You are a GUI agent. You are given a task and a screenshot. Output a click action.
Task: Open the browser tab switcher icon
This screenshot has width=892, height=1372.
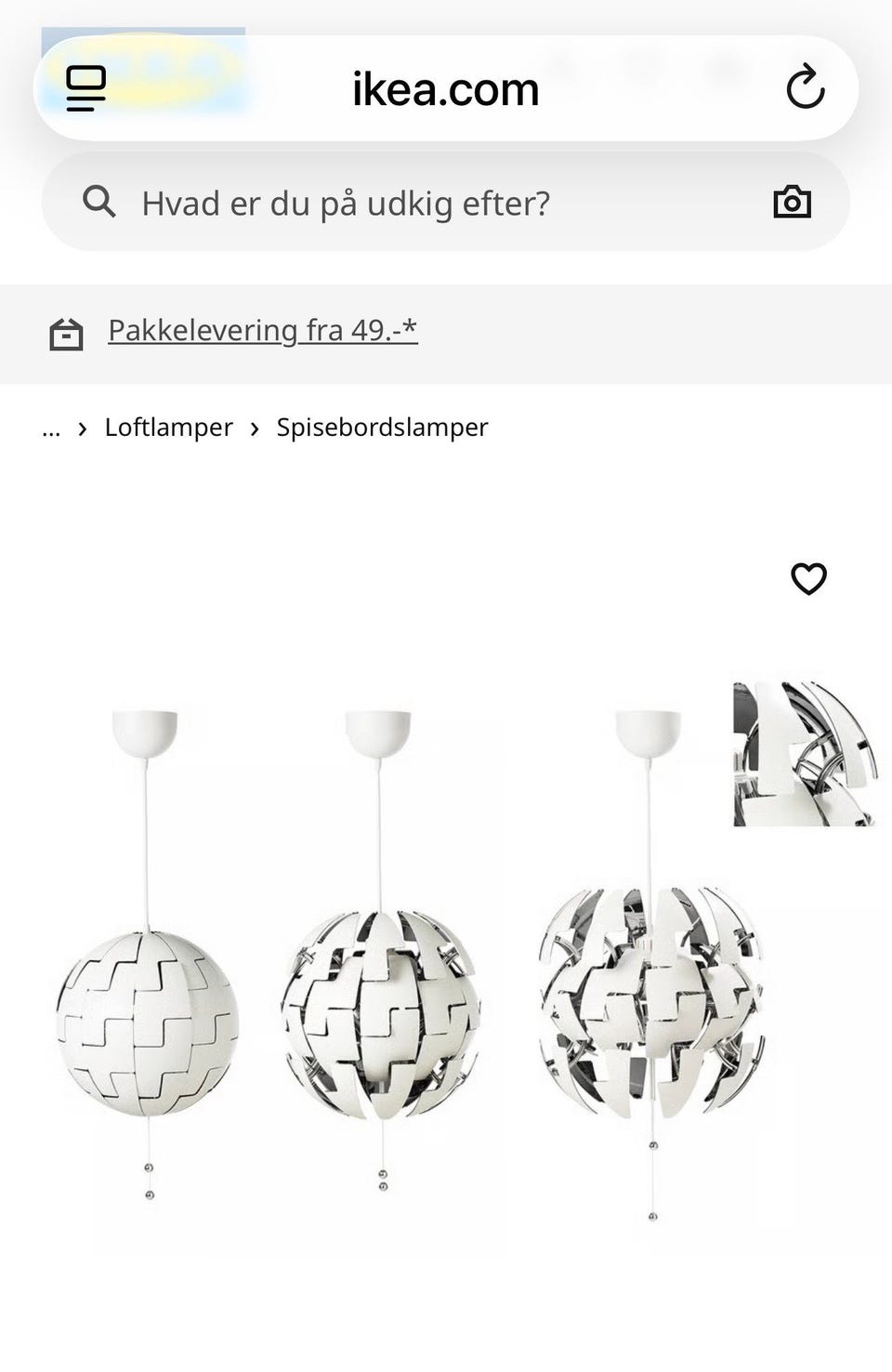85,87
